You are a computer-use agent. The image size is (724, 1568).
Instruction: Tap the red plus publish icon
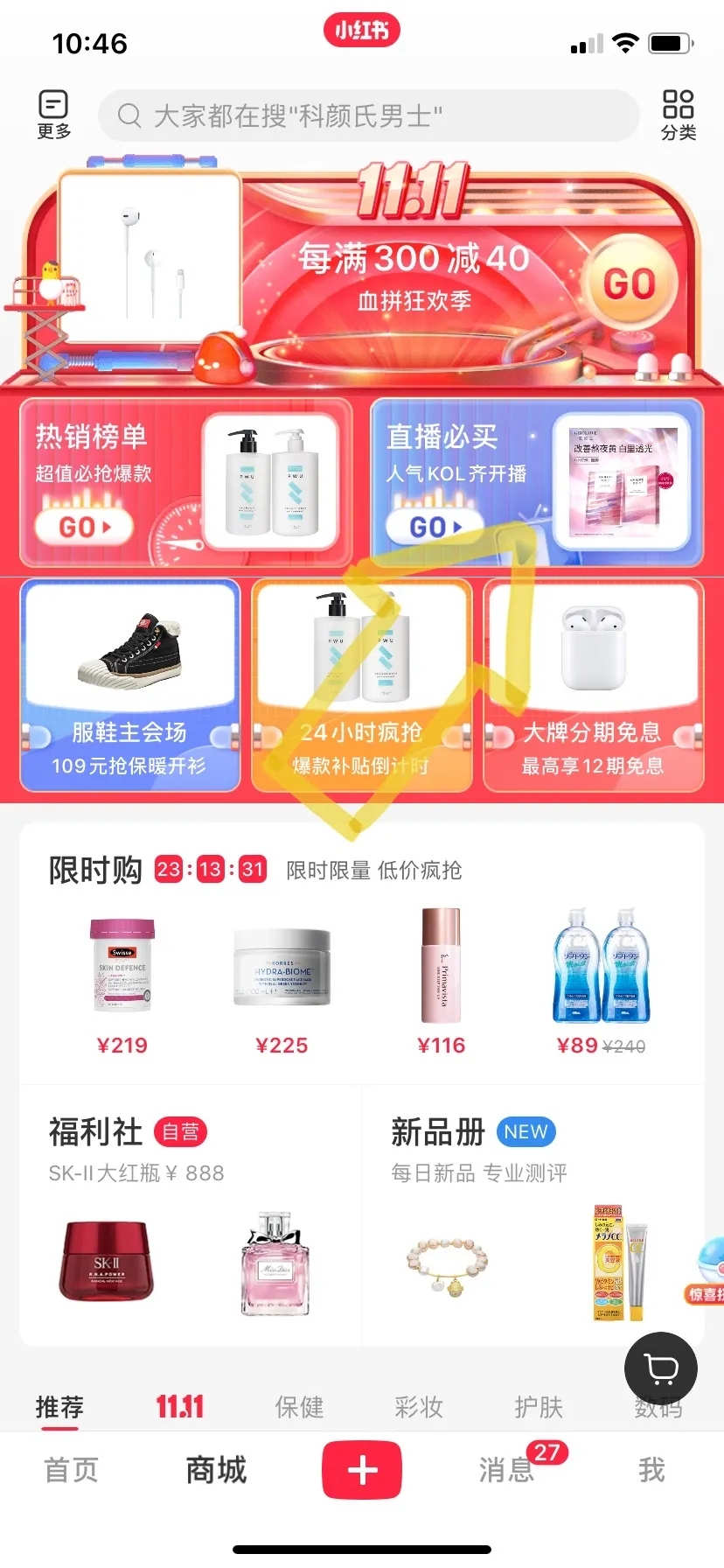coord(361,1469)
